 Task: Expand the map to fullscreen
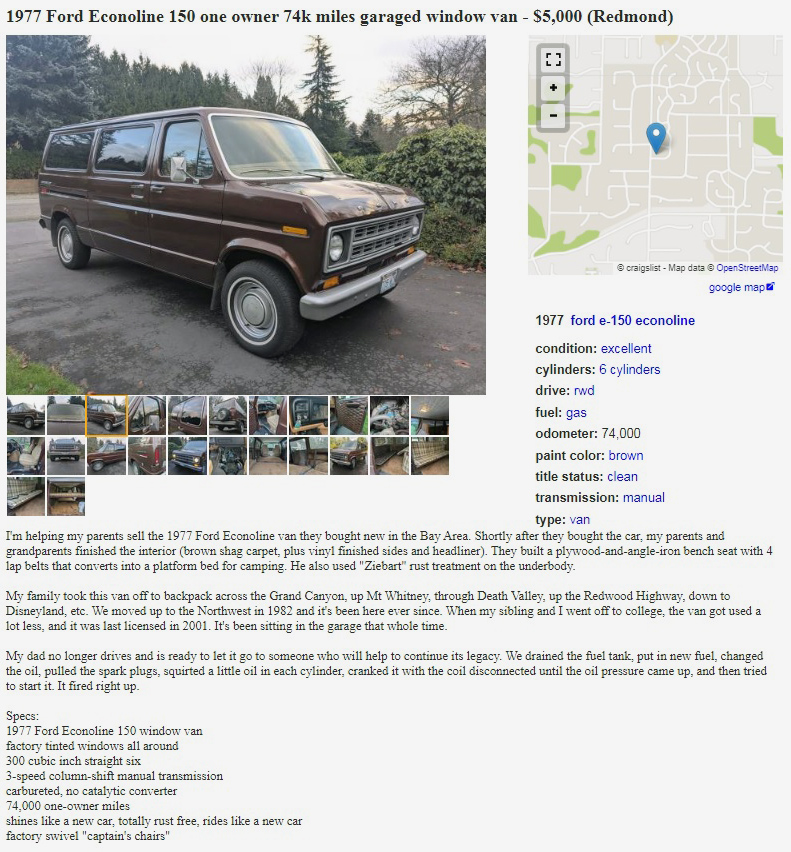click(x=553, y=59)
